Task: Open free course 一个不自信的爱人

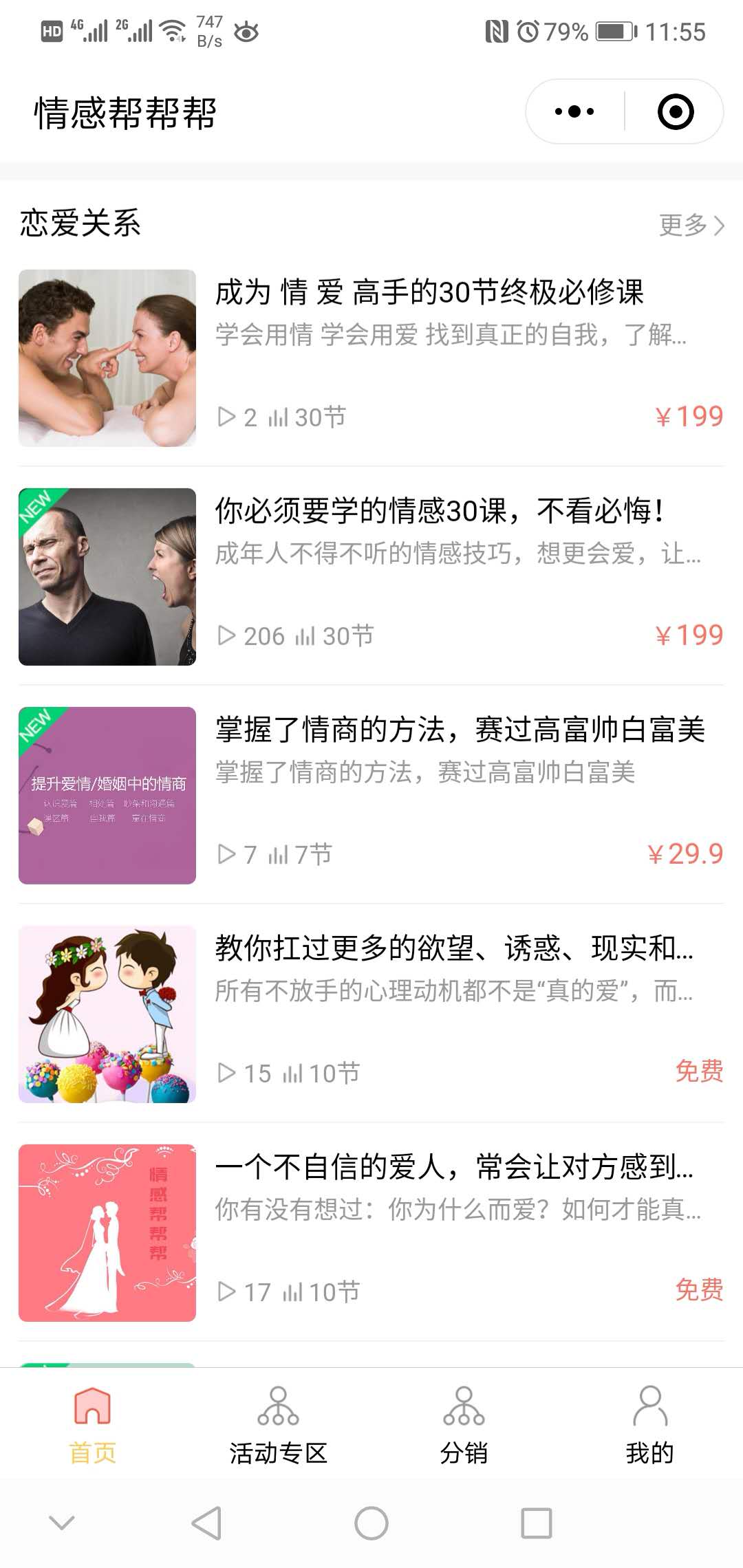Action: pos(371,1232)
